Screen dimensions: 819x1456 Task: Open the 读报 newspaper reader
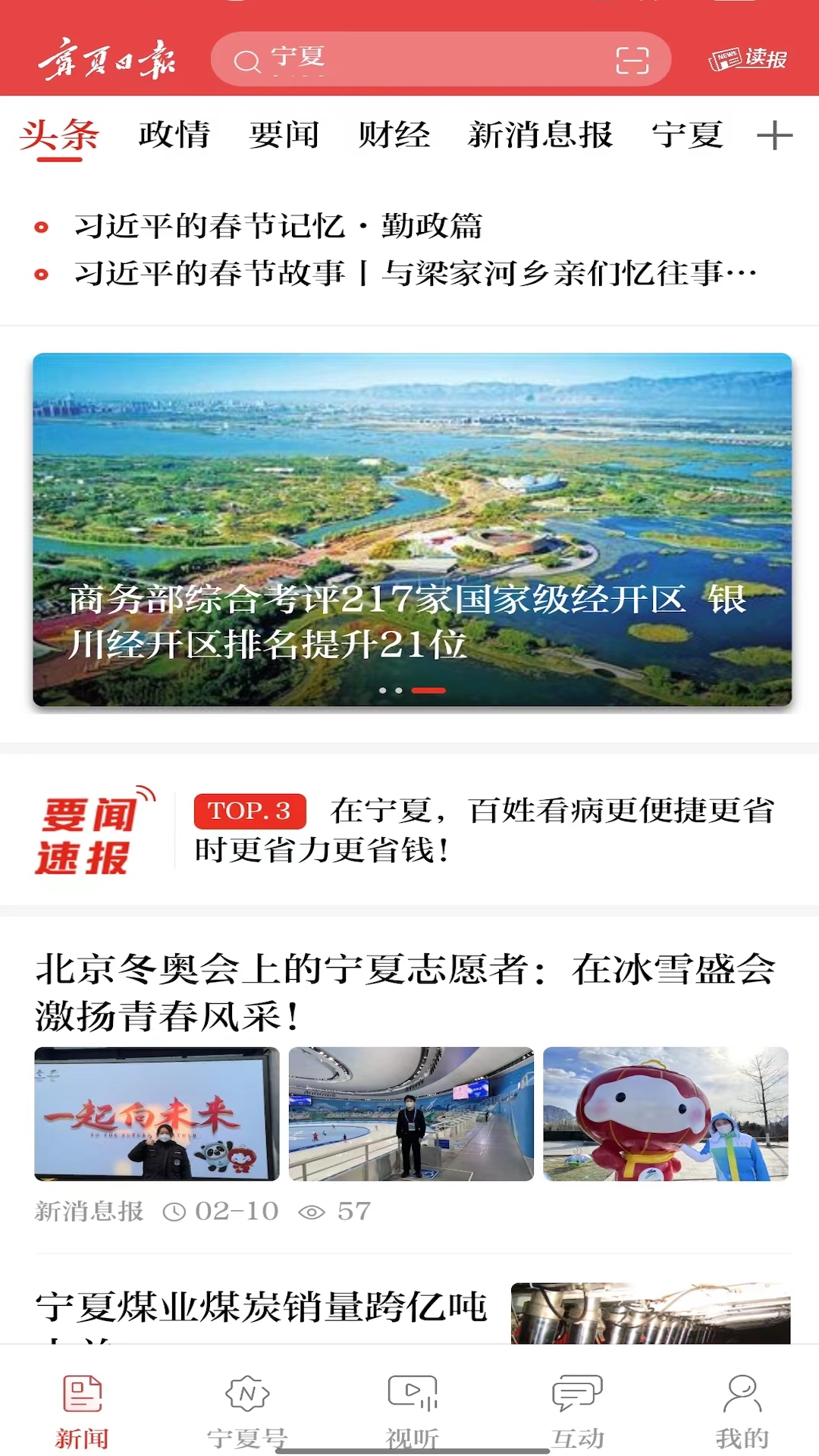[x=748, y=59]
